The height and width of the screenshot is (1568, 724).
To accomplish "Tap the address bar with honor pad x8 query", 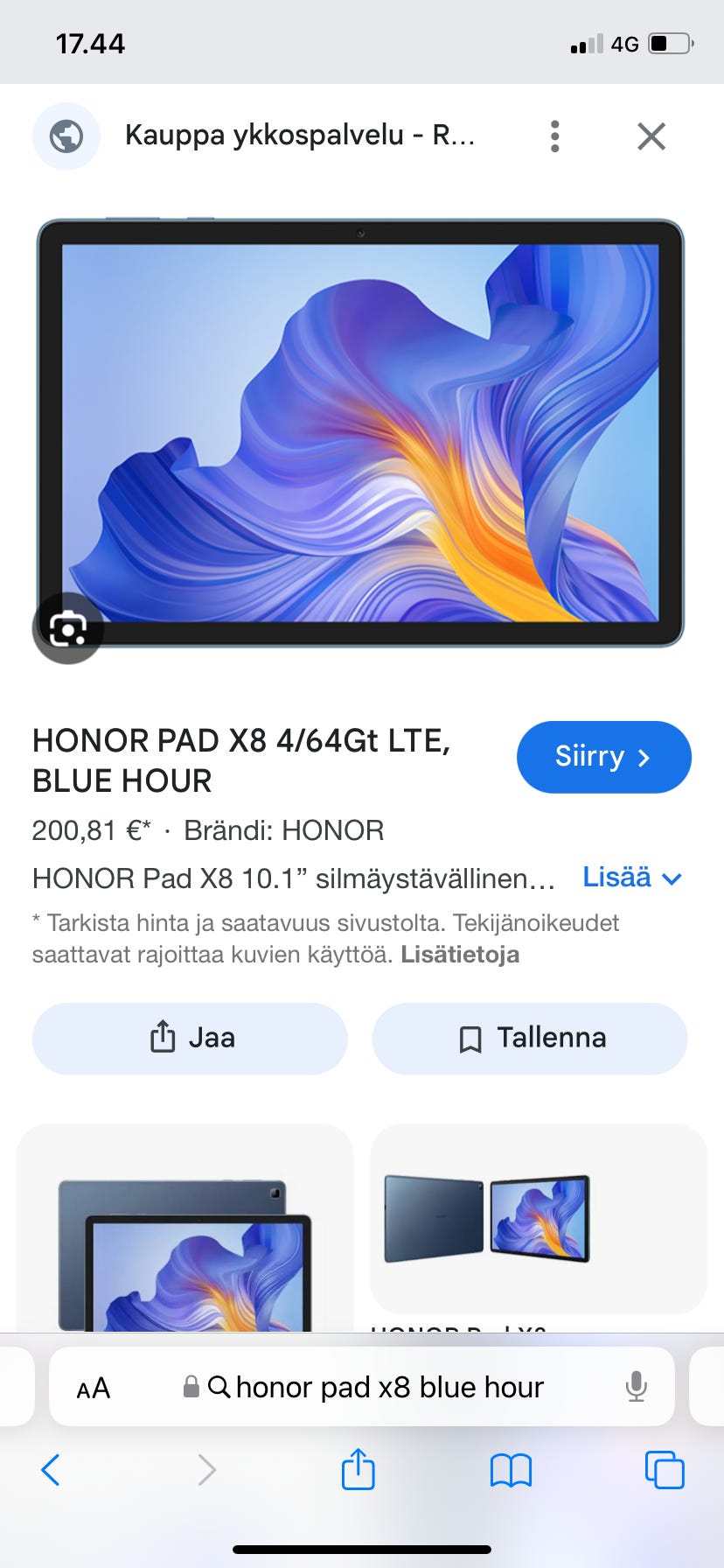I will [389, 1388].
